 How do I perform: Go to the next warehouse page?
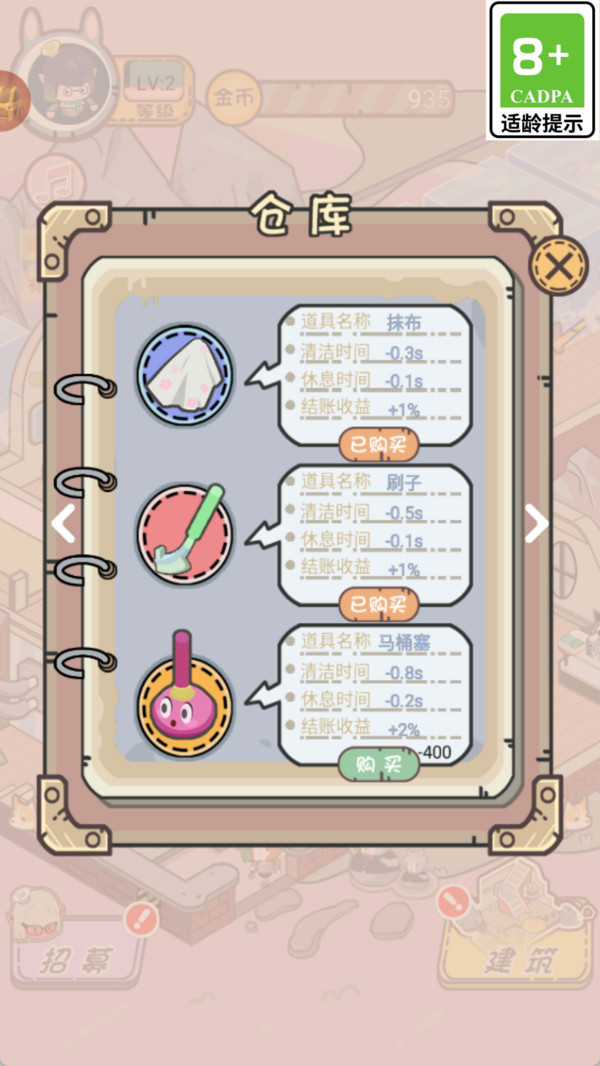click(x=537, y=523)
